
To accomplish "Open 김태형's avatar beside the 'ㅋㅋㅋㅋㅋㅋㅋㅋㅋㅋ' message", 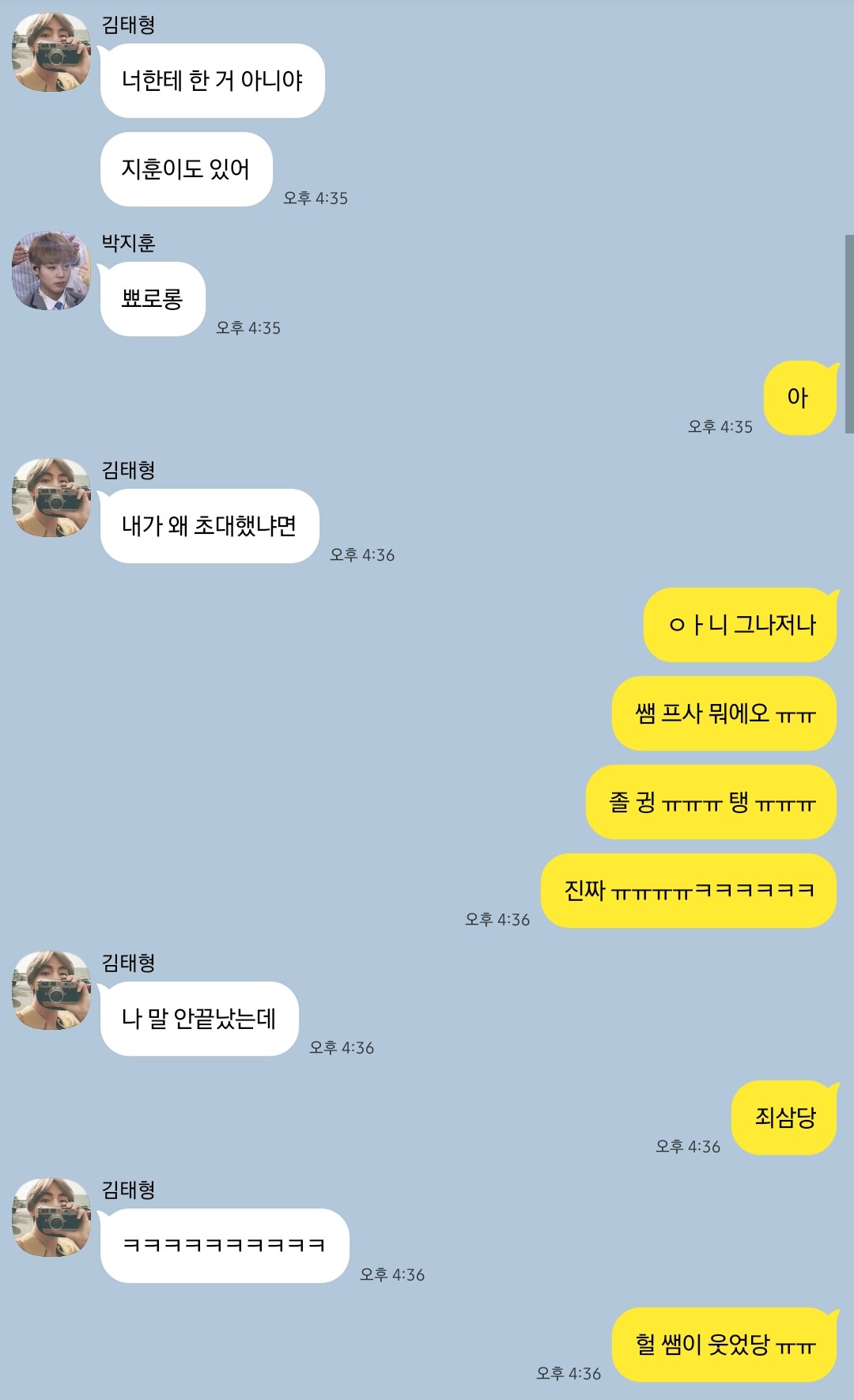I will (51, 1217).
